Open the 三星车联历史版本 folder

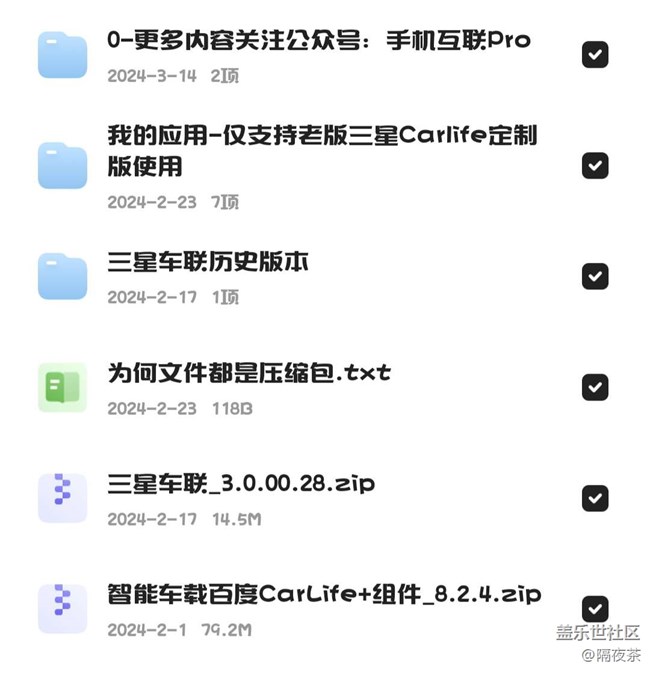point(208,262)
